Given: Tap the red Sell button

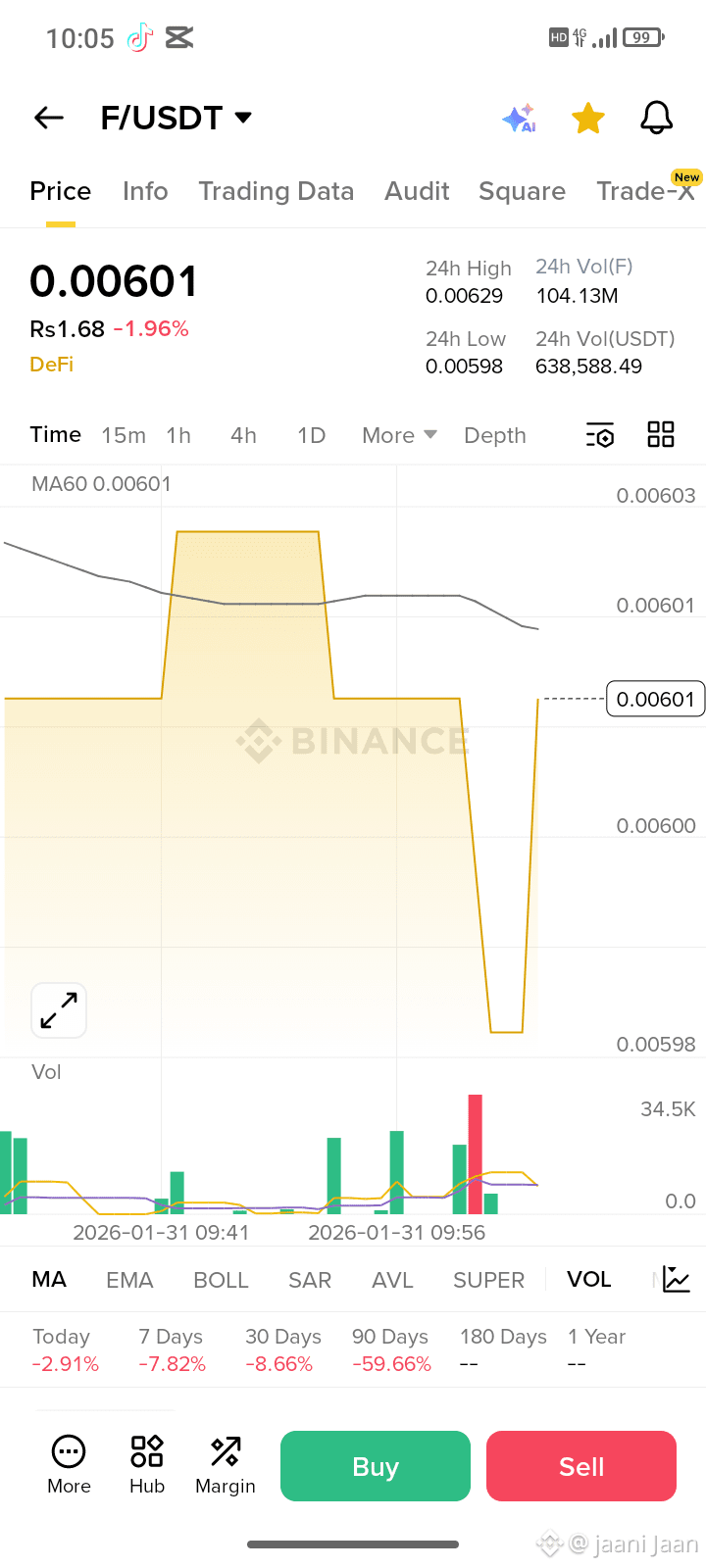Looking at the screenshot, I should pos(581,1466).
